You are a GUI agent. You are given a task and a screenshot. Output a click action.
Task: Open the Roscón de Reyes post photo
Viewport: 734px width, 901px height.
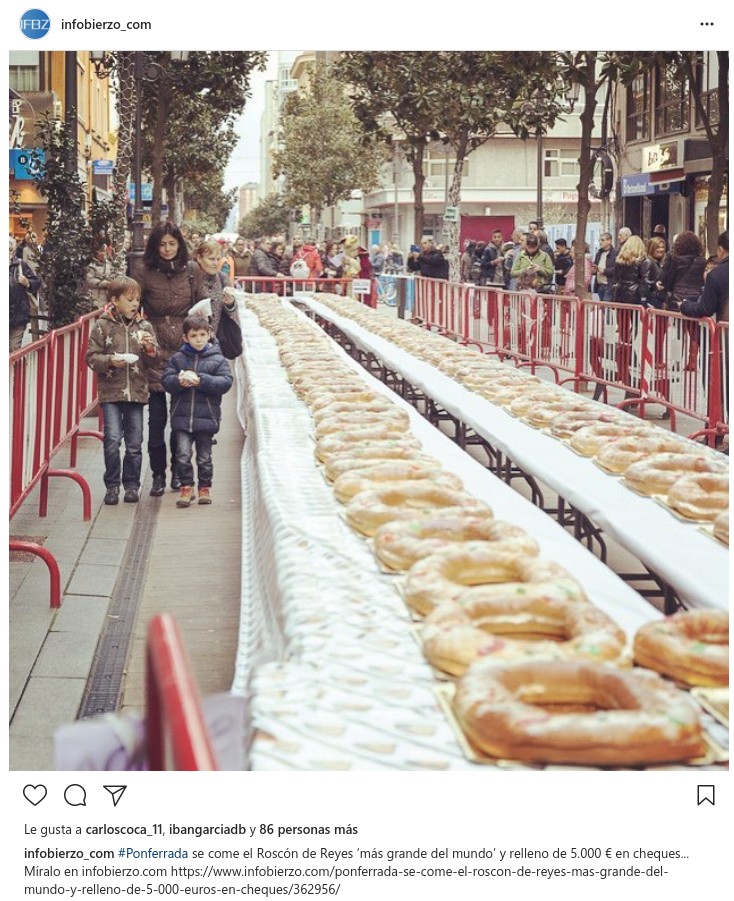point(368,410)
